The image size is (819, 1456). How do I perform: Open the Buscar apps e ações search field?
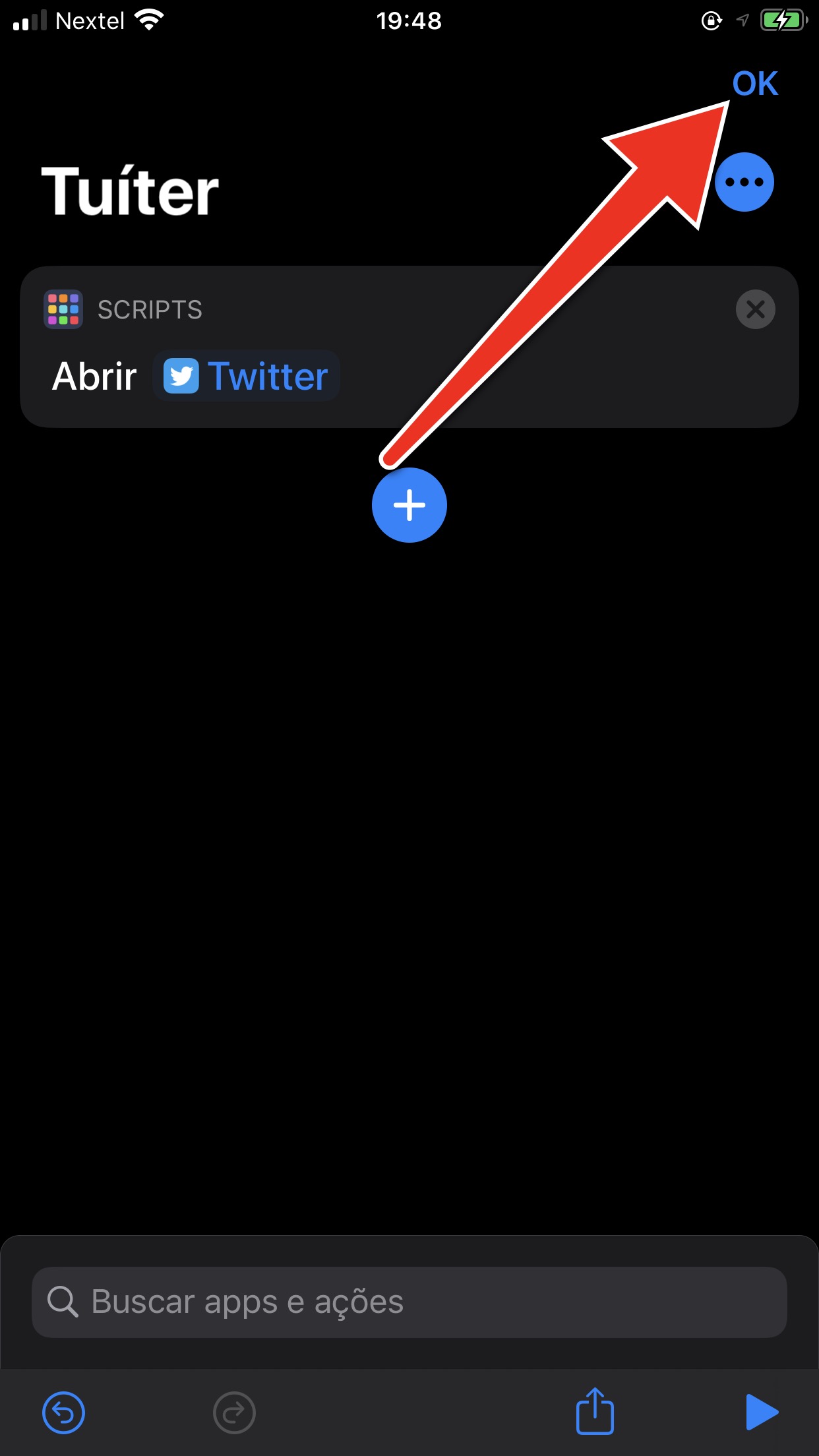coord(409,1302)
